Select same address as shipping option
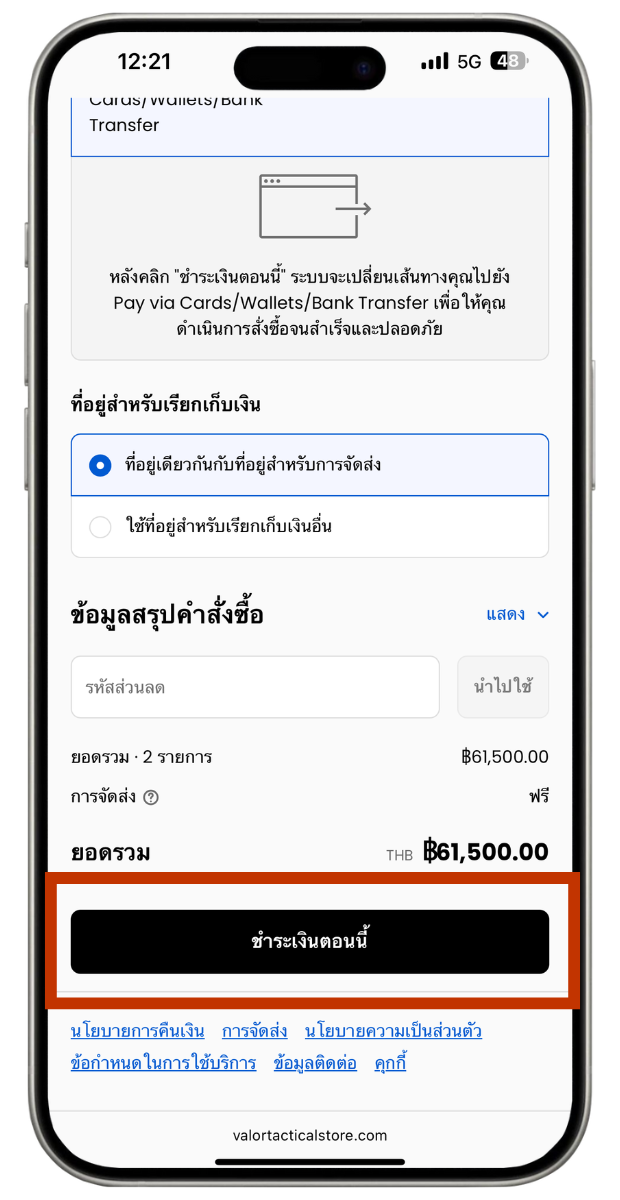The width and height of the screenshot is (620, 1200). pyautogui.click(x=100, y=465)
